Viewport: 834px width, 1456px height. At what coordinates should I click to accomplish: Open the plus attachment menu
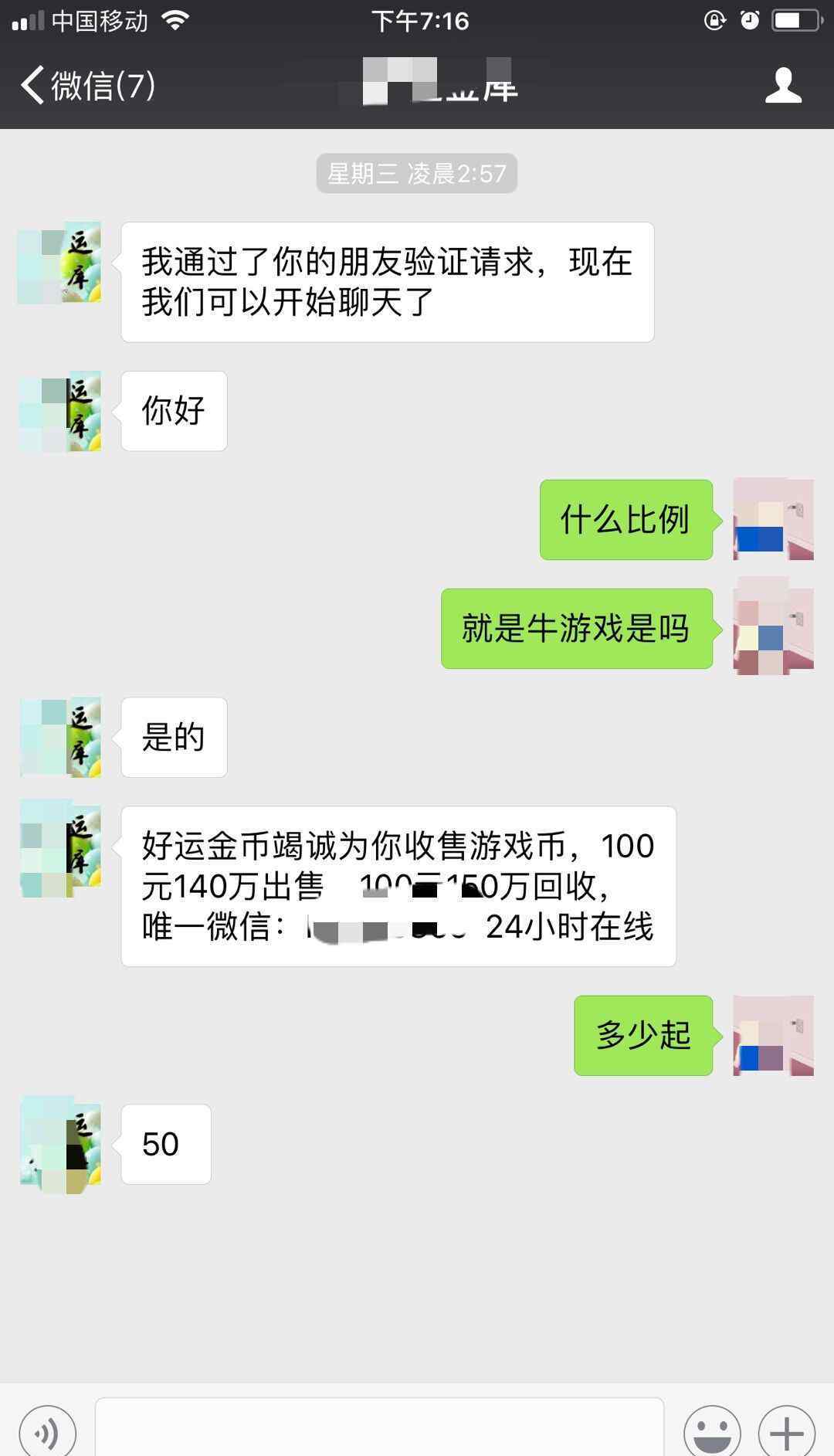(x=786, y=1433)
